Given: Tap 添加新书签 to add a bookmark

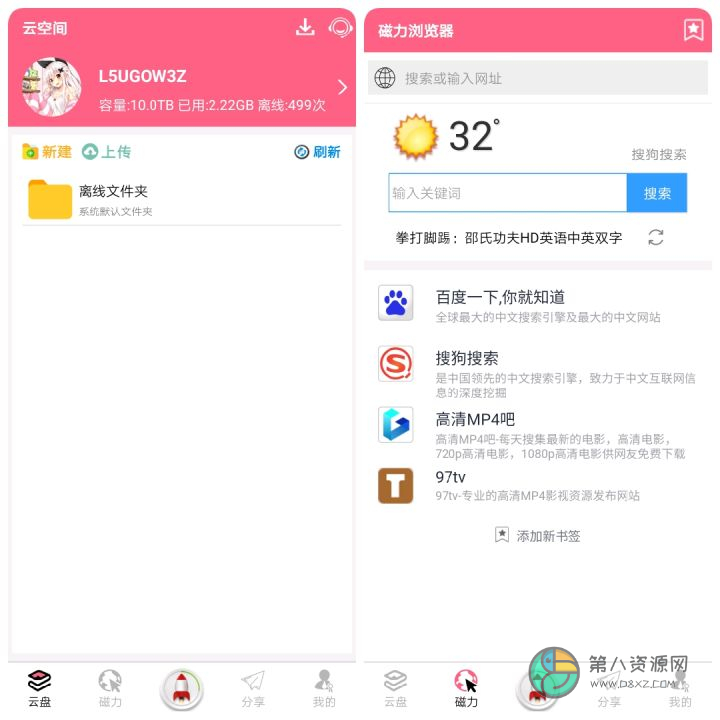Looking at the screenshot, I should (x=538, y=535).
